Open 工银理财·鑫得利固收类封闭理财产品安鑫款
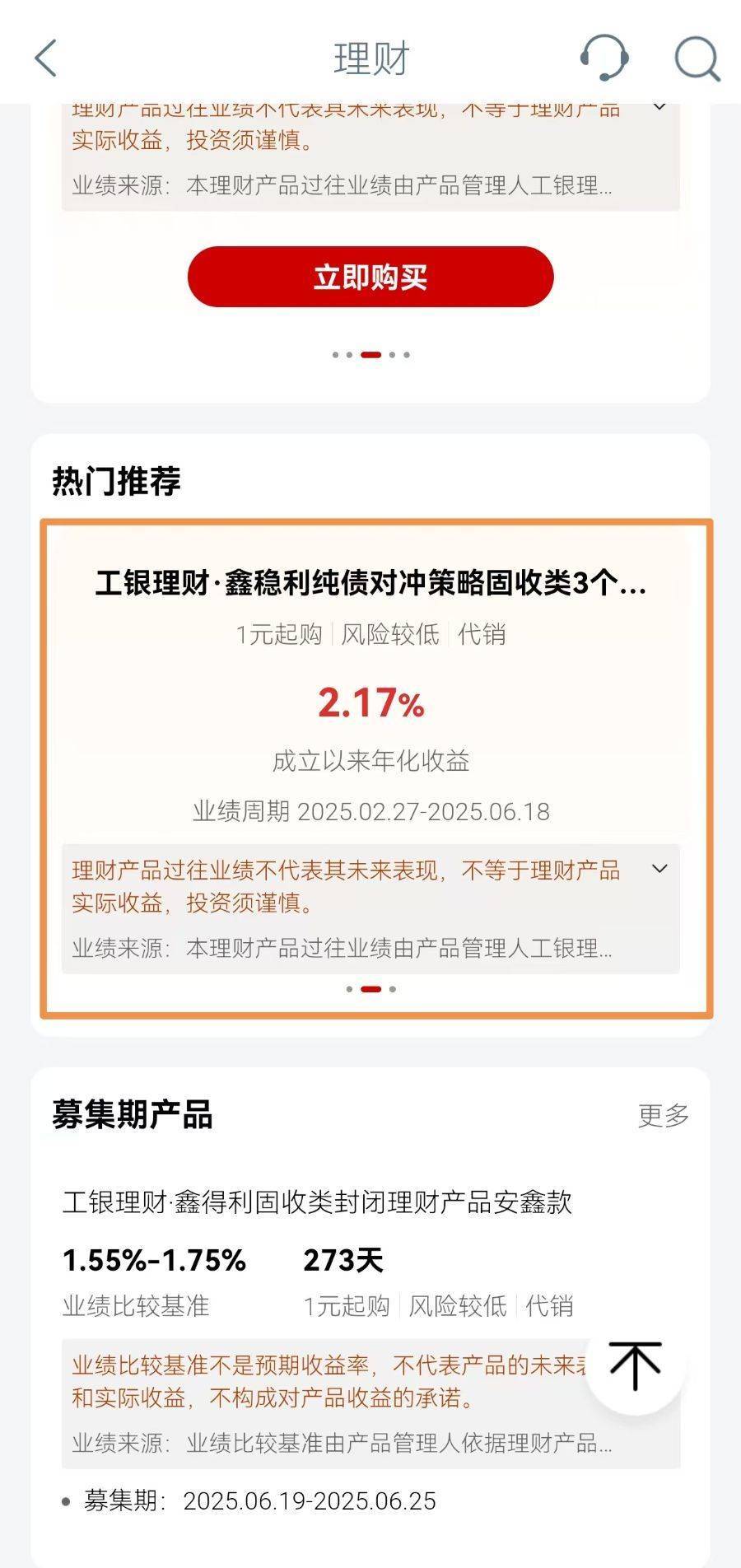The width and height of the screenshot is (741, 1568). 317,1202
